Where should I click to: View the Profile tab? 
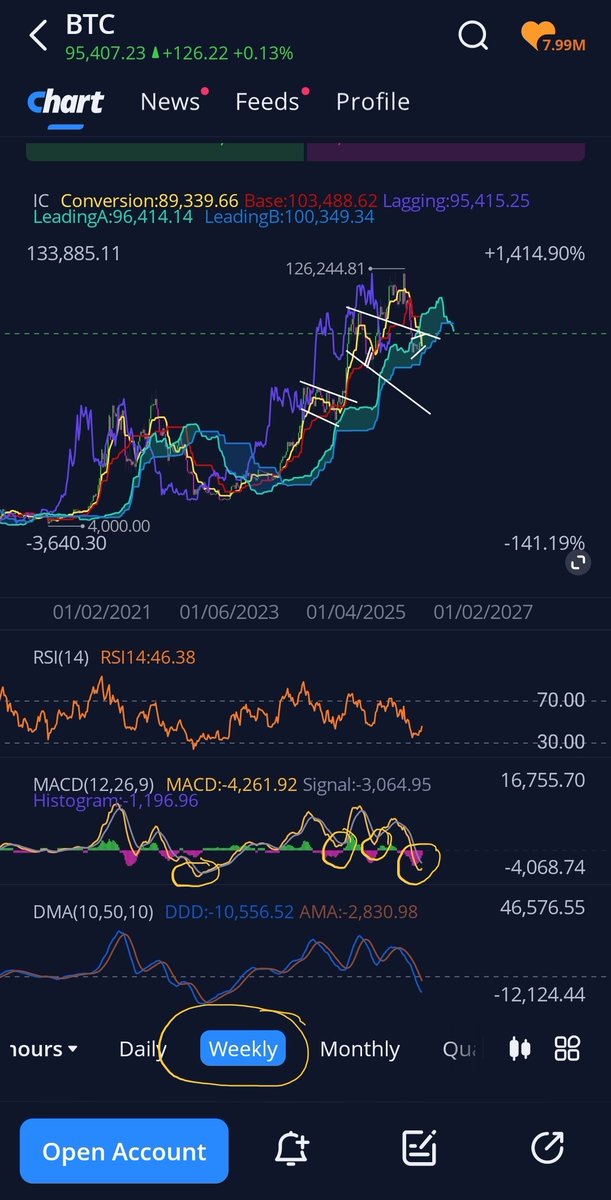tap(372, 101)
